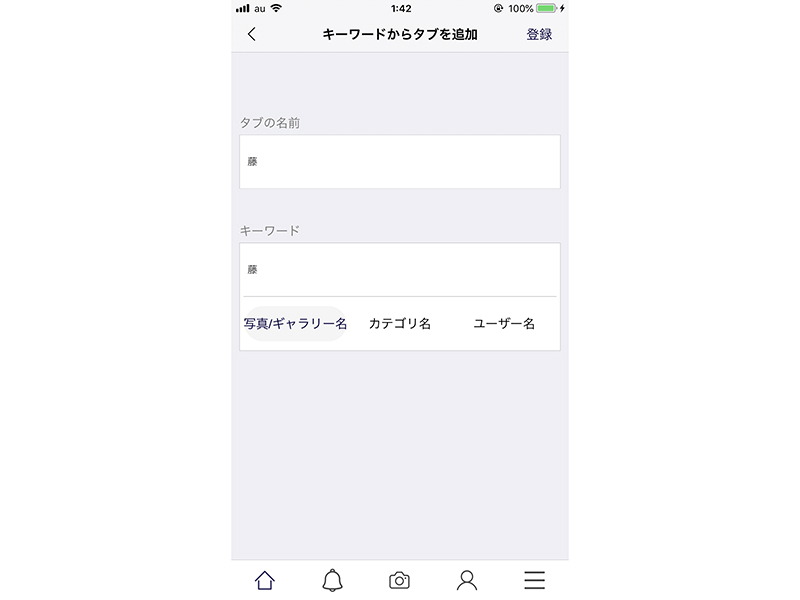Open the camera tab

tap(399, 580)
